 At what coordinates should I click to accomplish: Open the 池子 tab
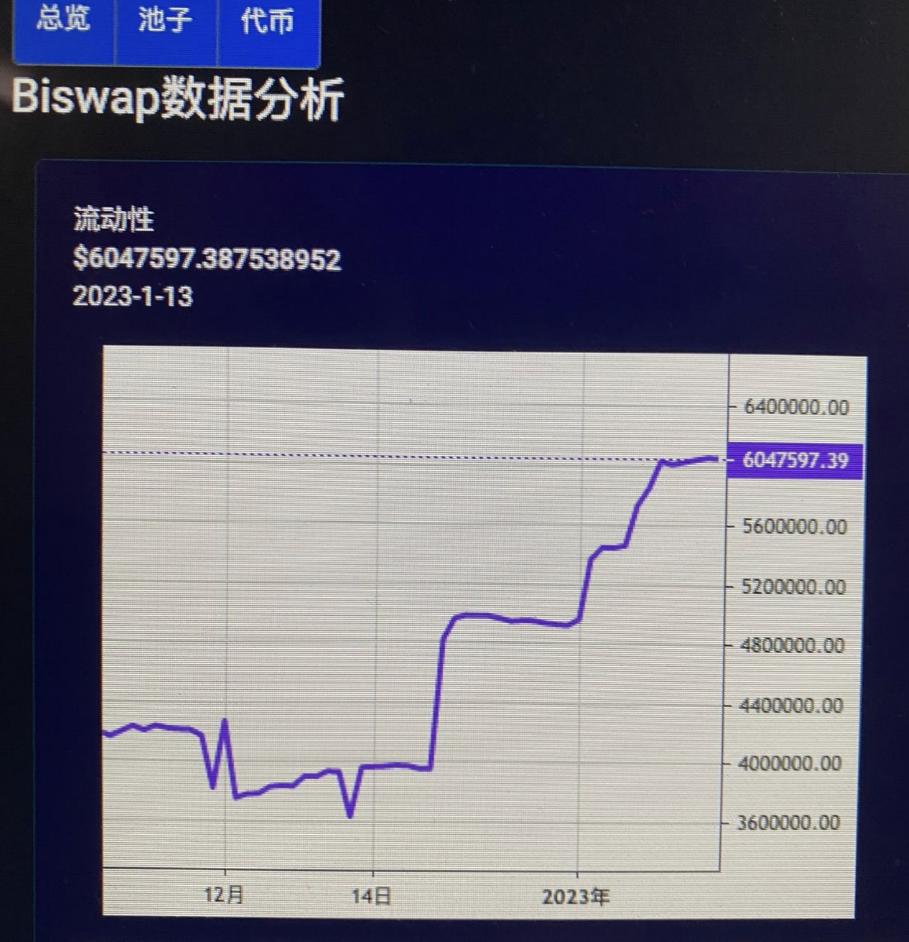(x=164, y=23)
